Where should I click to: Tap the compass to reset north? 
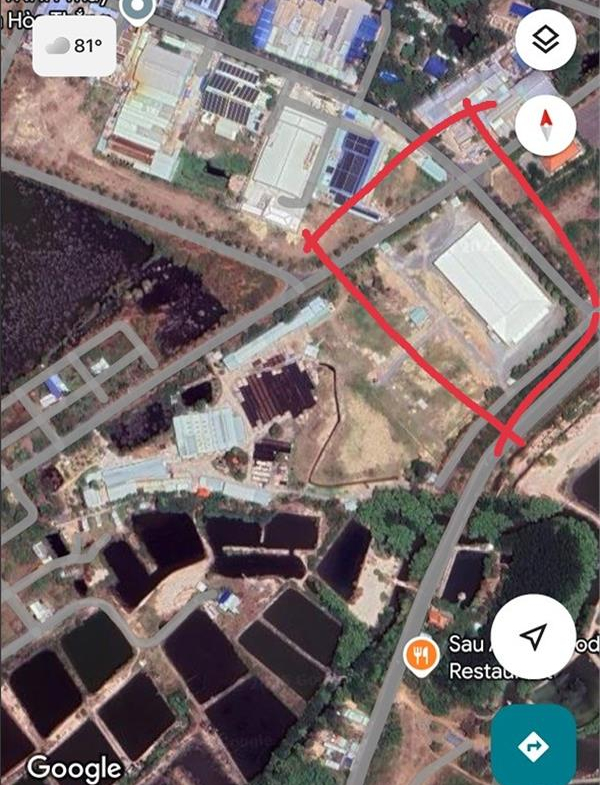(546, 125)
